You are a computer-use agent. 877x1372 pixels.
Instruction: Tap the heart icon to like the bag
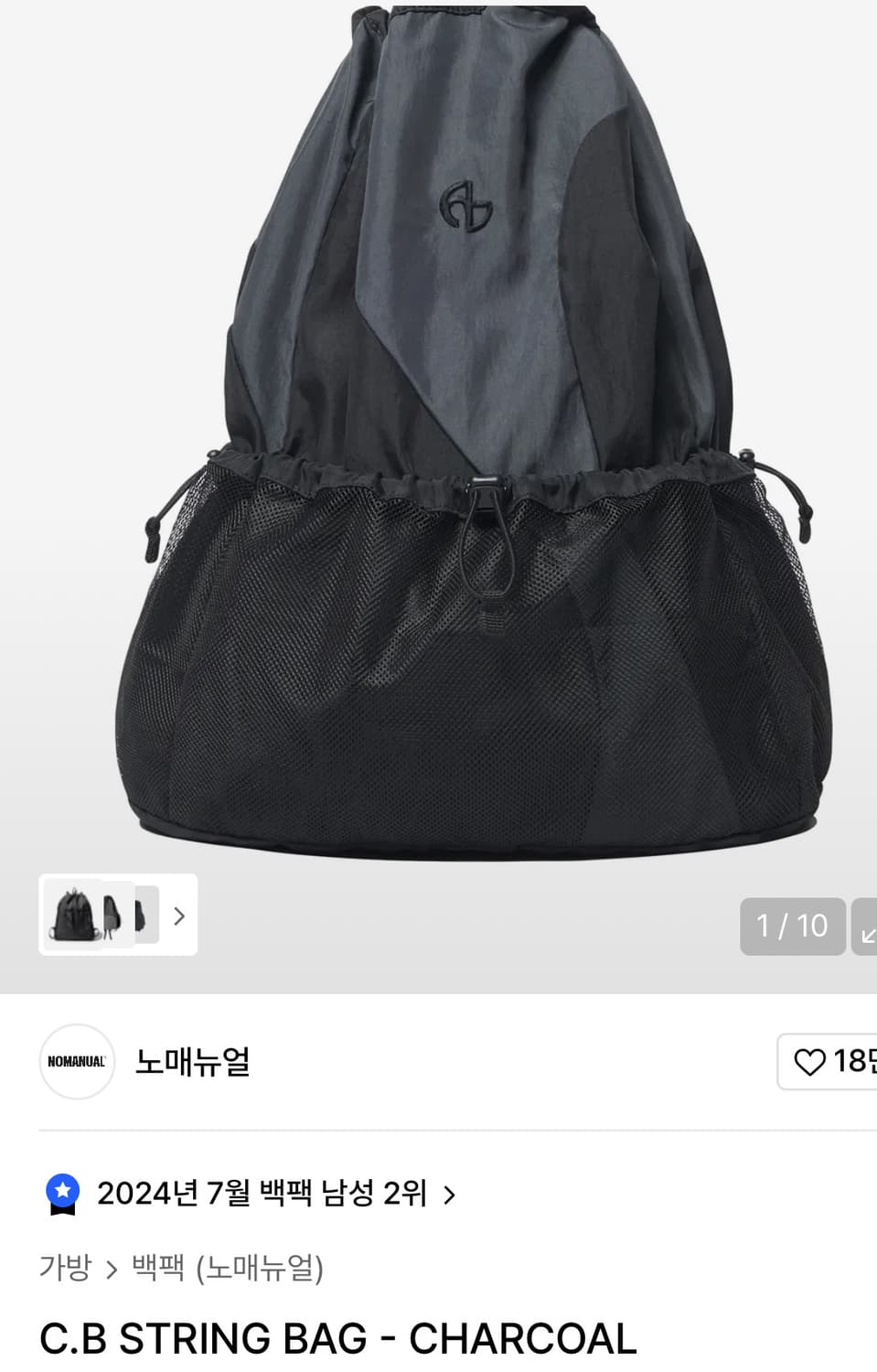[x=810, y=1063]
